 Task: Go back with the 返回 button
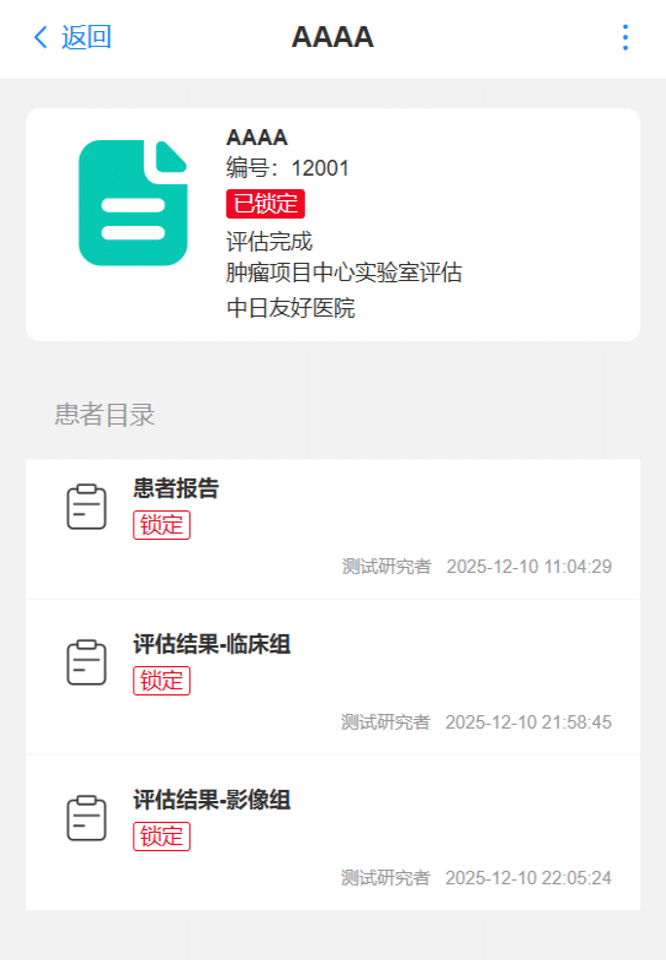pos(72,37)
